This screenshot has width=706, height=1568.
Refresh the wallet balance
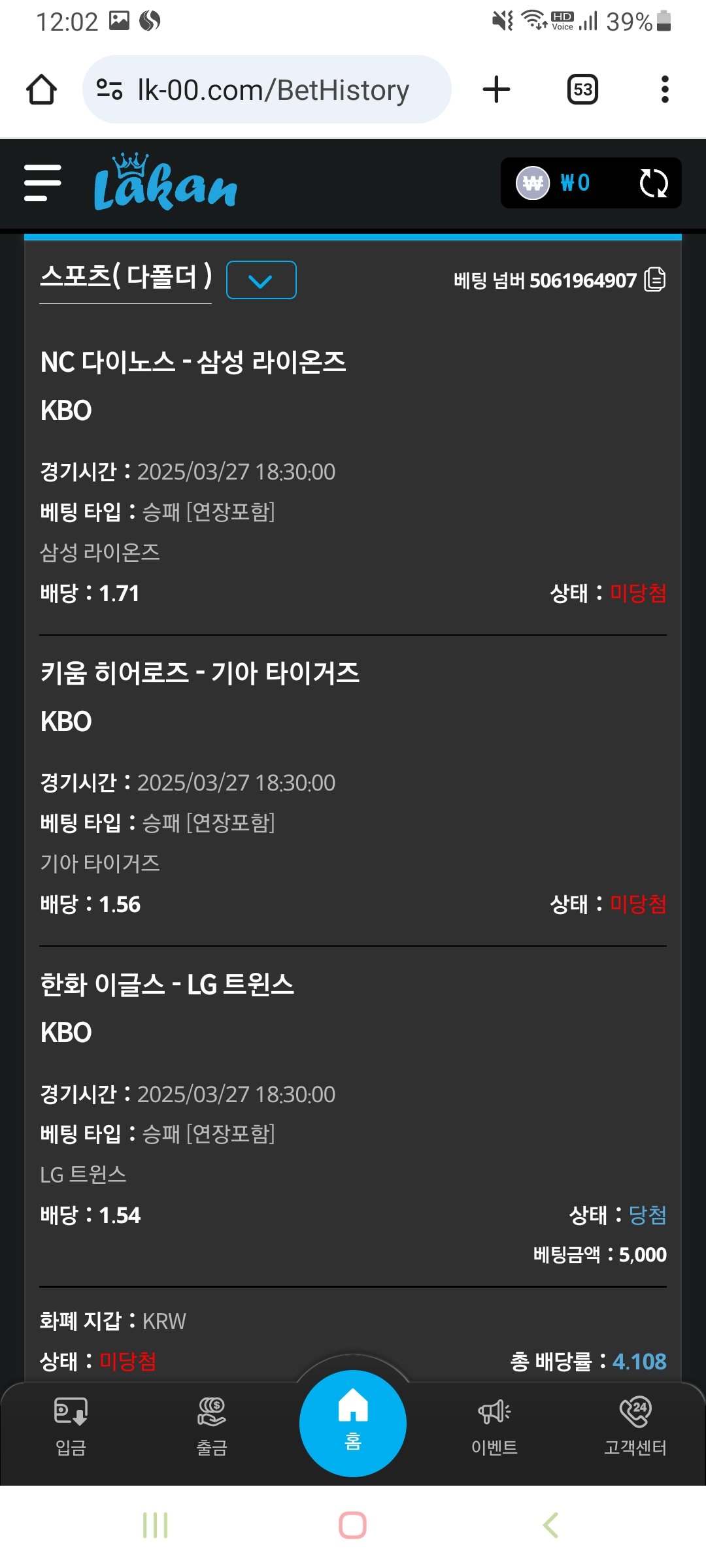[x=654, y=184]
